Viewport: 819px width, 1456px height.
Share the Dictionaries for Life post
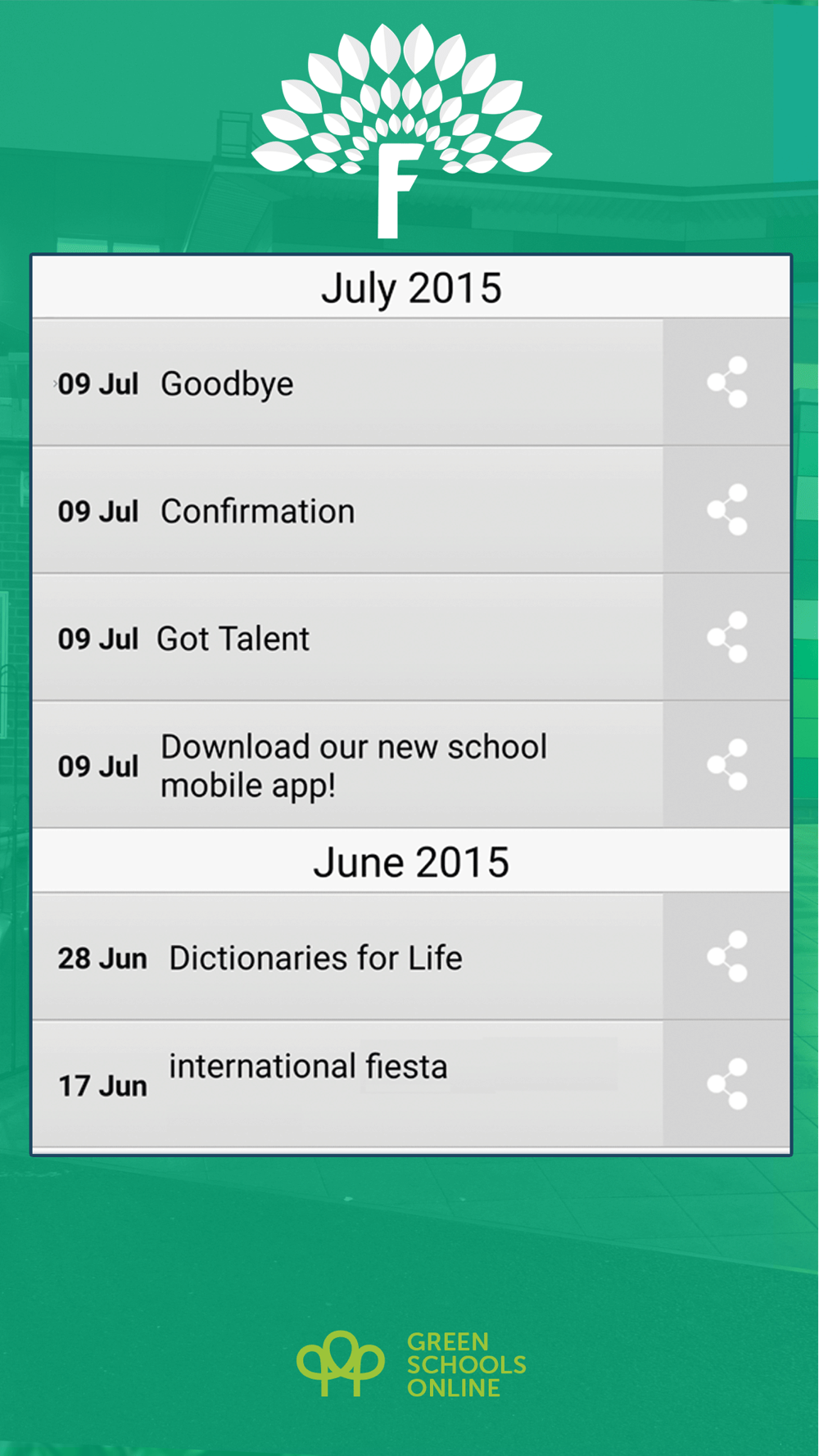tap(727, 956)
